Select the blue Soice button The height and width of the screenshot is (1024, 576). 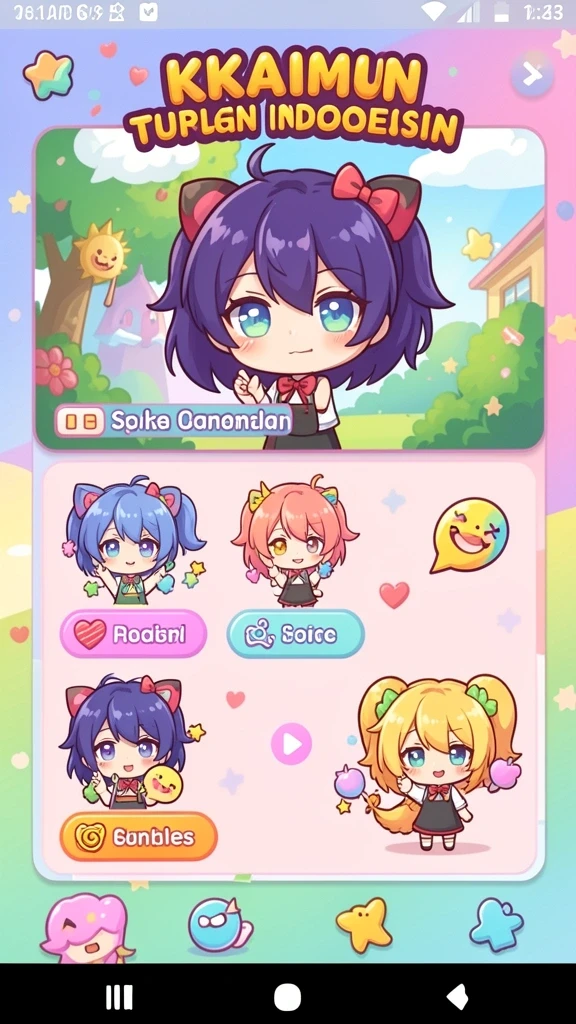pos(296,633)
